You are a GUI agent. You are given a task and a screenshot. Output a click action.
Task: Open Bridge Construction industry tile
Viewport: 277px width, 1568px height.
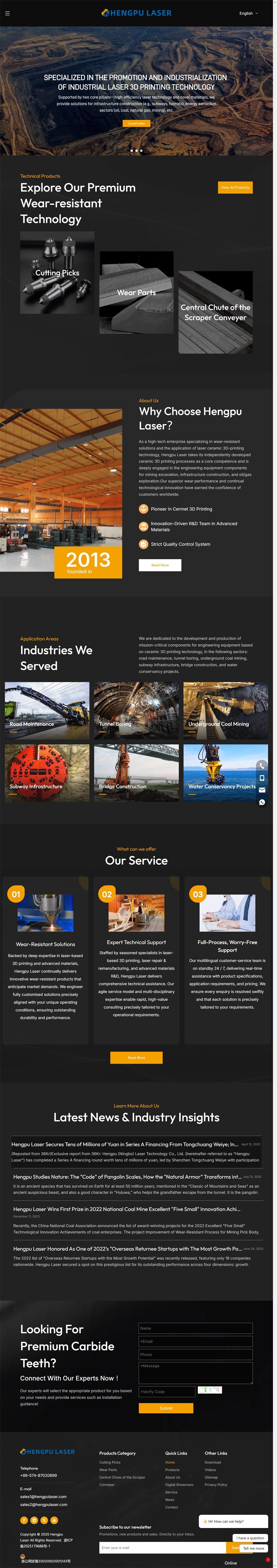tap(136, 772)
